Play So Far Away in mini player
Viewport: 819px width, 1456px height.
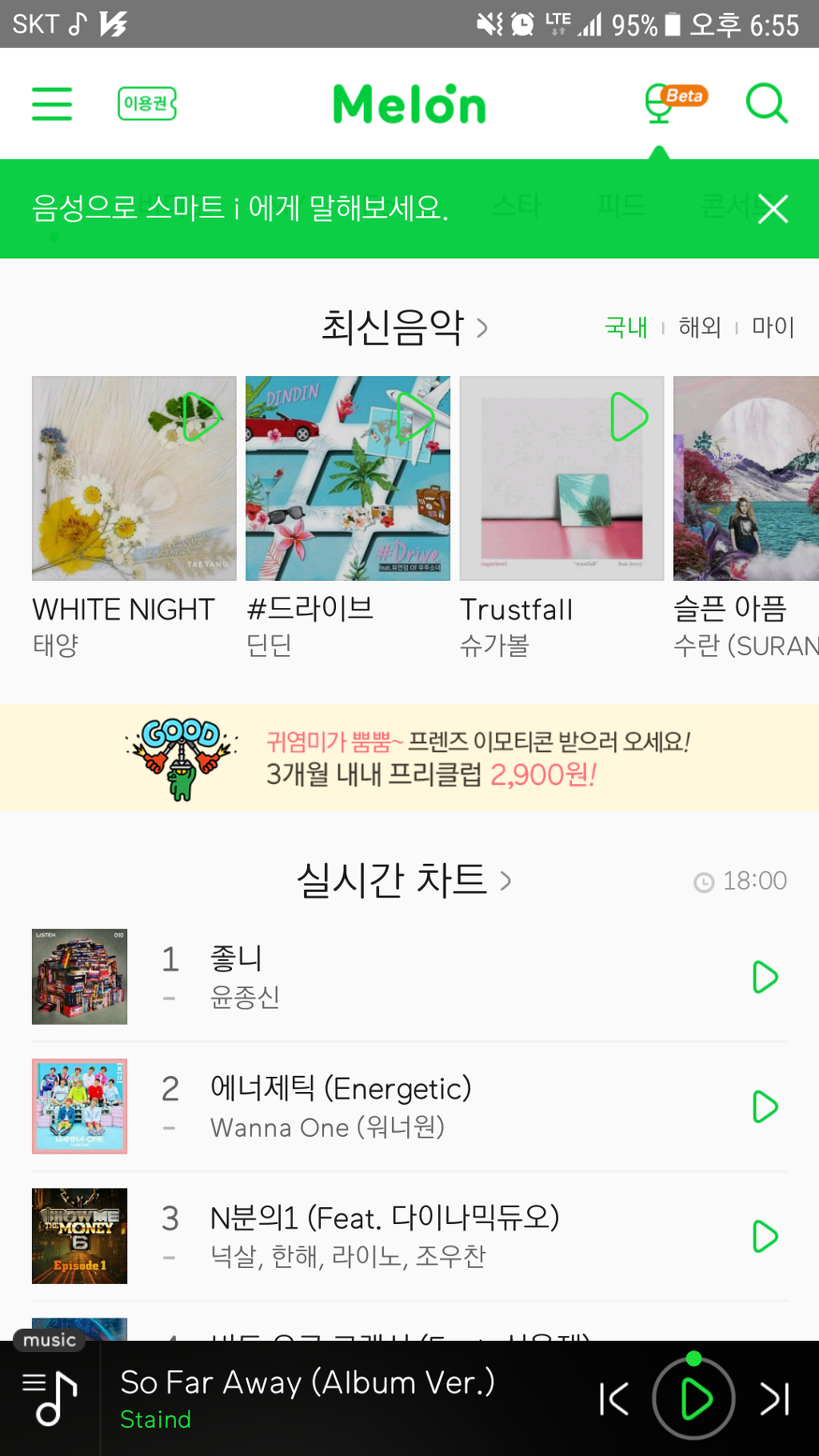click(x=694, y=1399)
